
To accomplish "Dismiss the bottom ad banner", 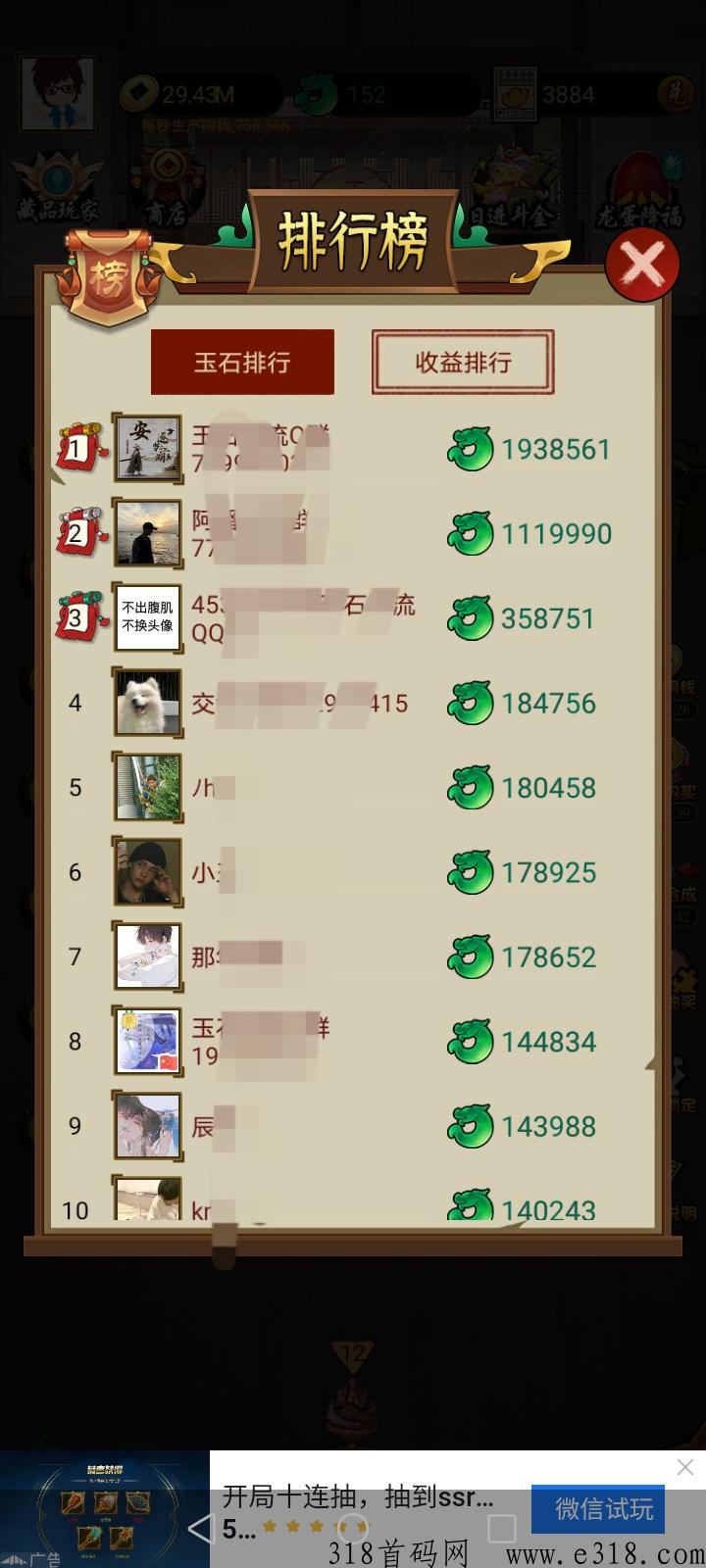I will [685, 1467].
